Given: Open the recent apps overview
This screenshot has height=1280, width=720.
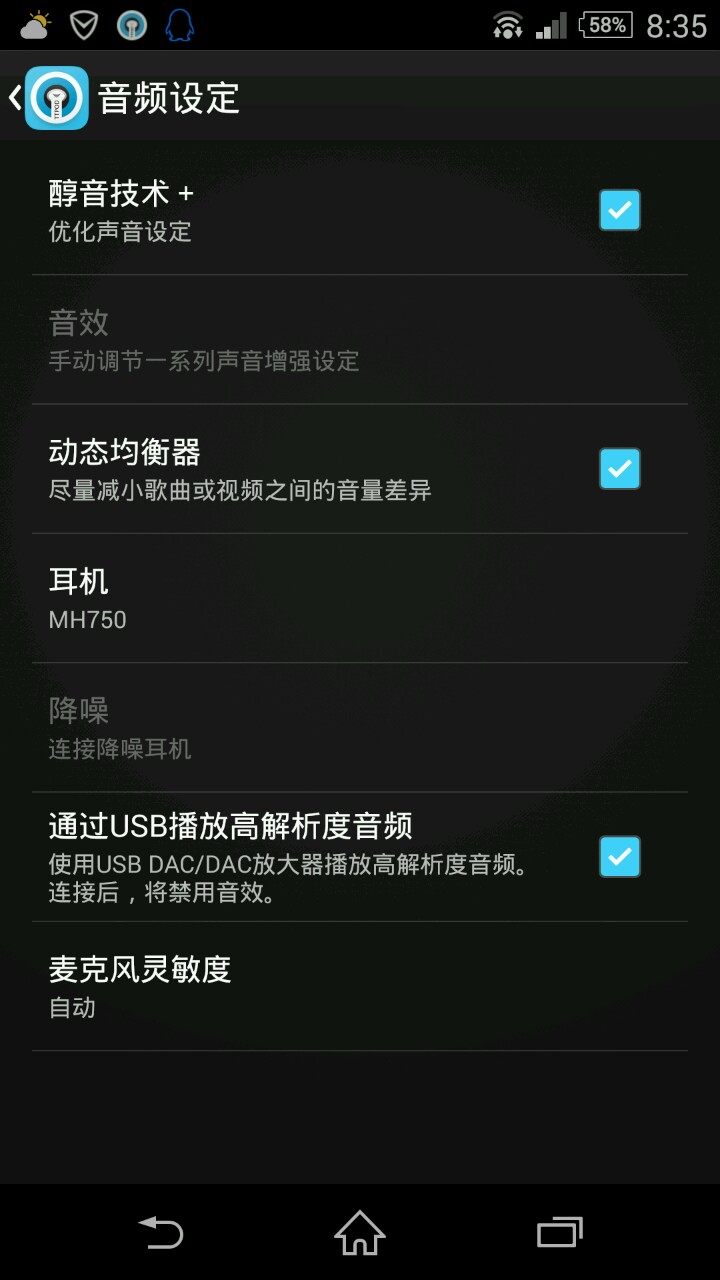Looking at the screenshot, I should pos(559,1232).
